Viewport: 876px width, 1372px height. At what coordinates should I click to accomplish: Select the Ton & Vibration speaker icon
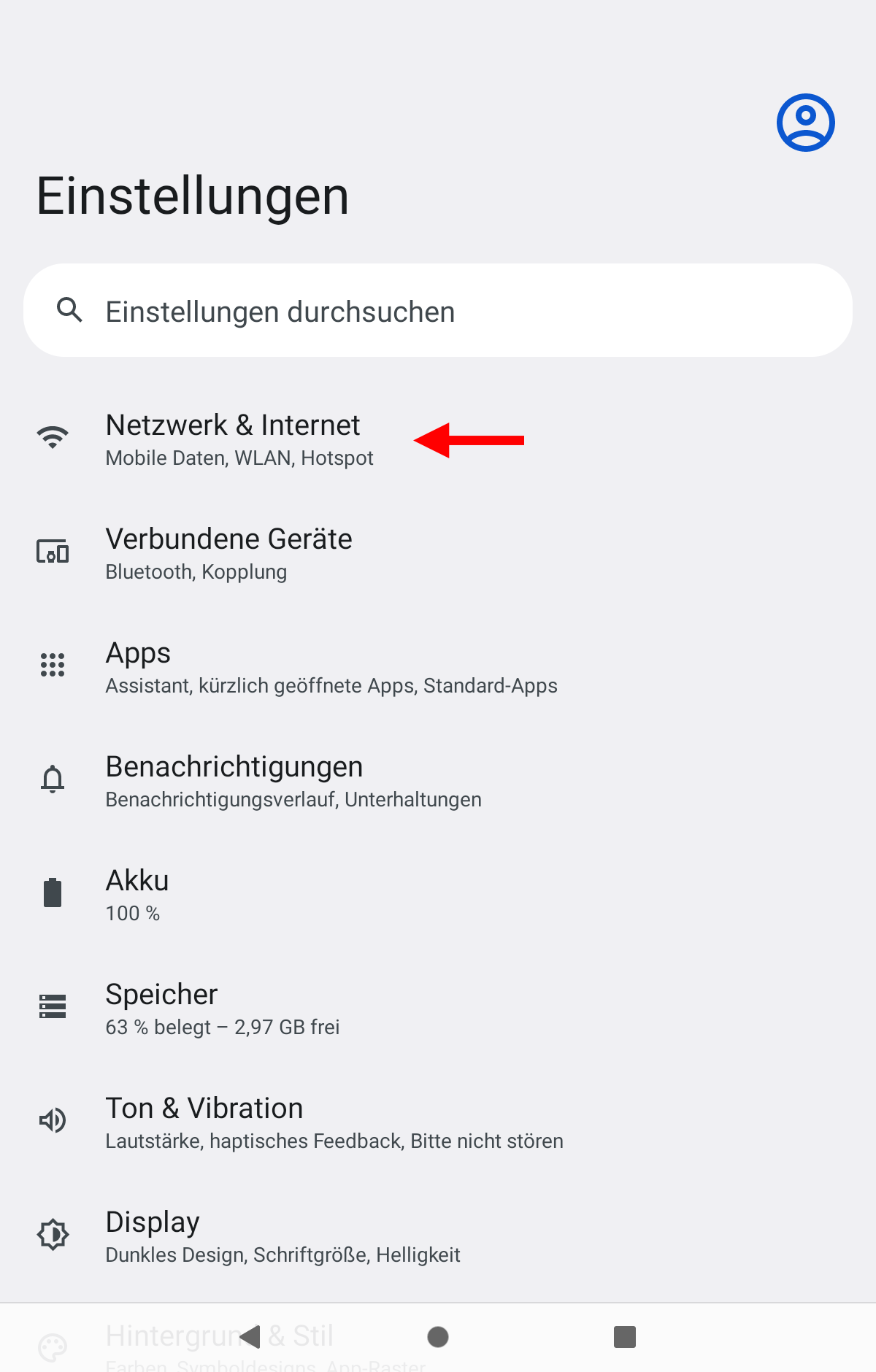coord(52,1120)
